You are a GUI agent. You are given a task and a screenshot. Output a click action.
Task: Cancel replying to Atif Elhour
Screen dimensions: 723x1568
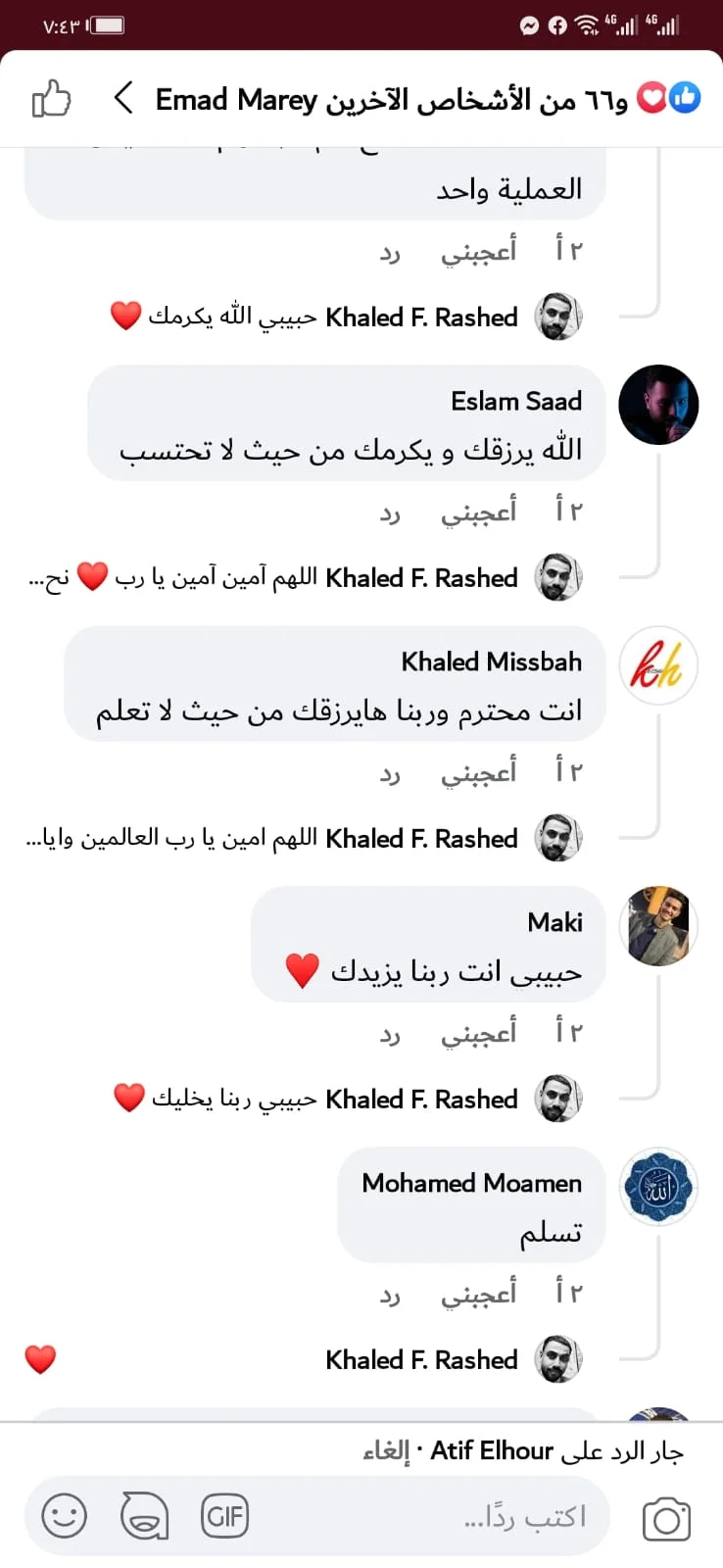pyautogui.click(x=386, y=1451)
